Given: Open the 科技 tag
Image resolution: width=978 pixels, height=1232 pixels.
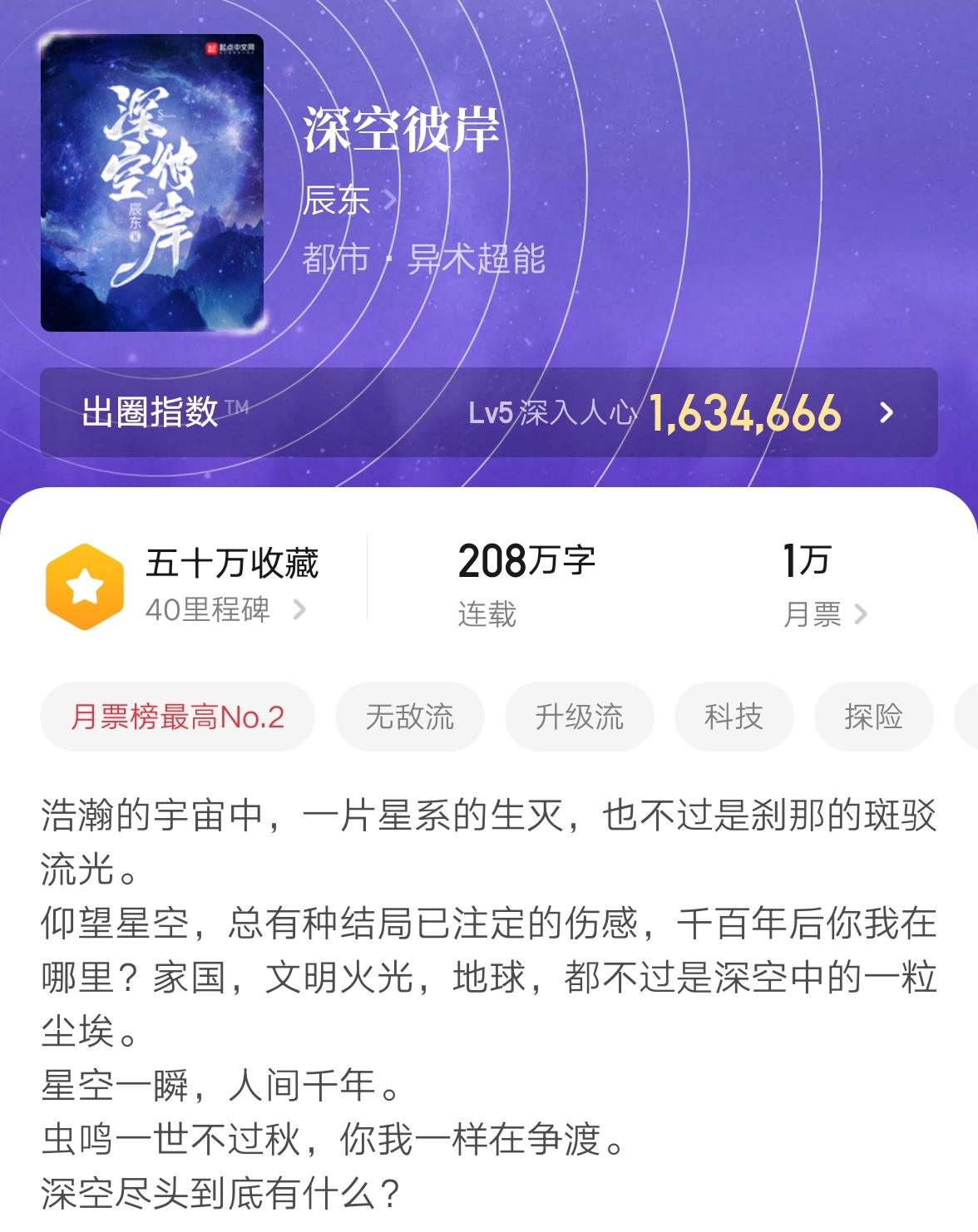Looking at the screenshot, I should click(735, 717).
